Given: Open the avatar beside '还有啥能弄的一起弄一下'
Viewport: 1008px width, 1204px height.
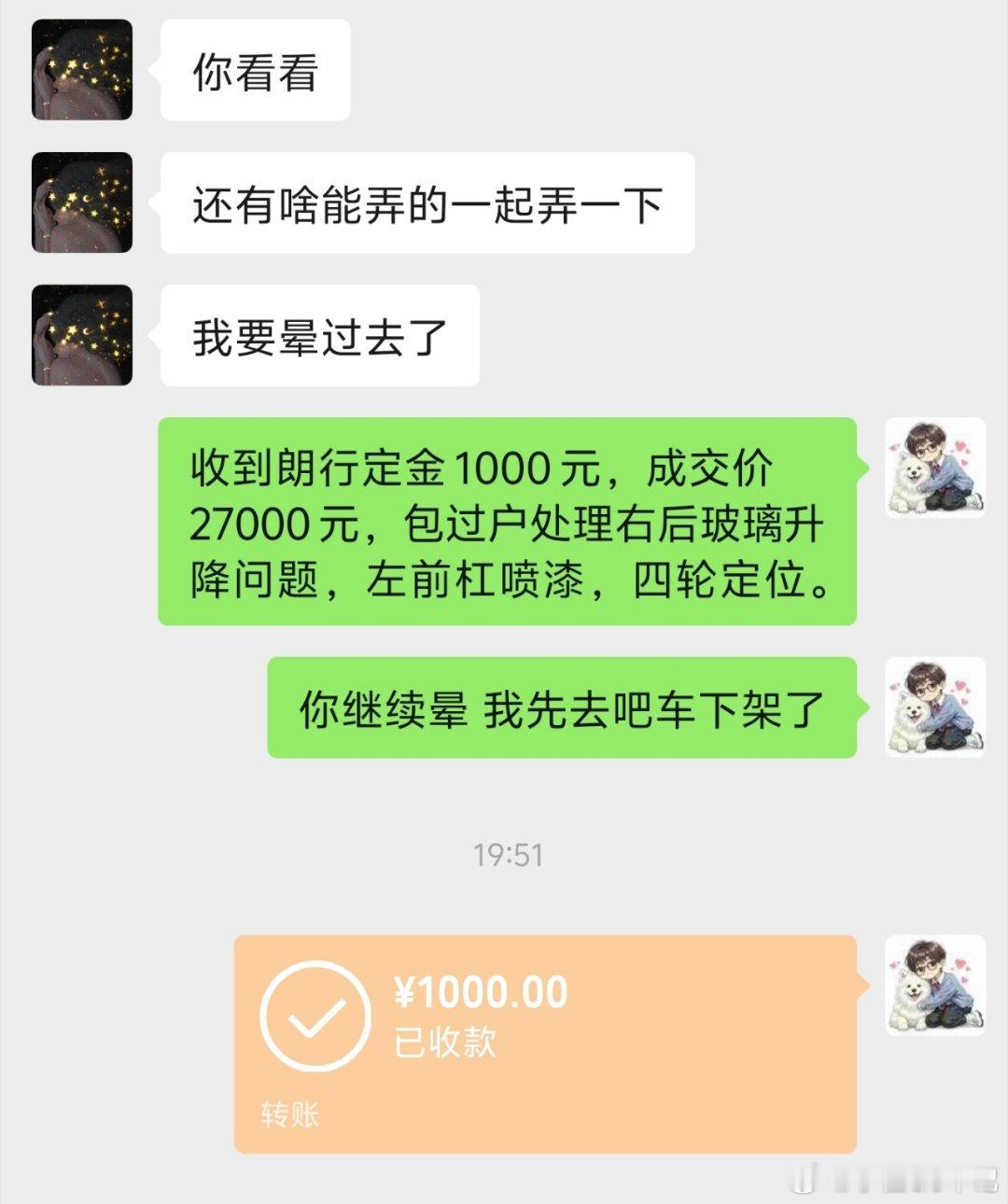Looking at the screenshot, I should [x=81, y=203].
